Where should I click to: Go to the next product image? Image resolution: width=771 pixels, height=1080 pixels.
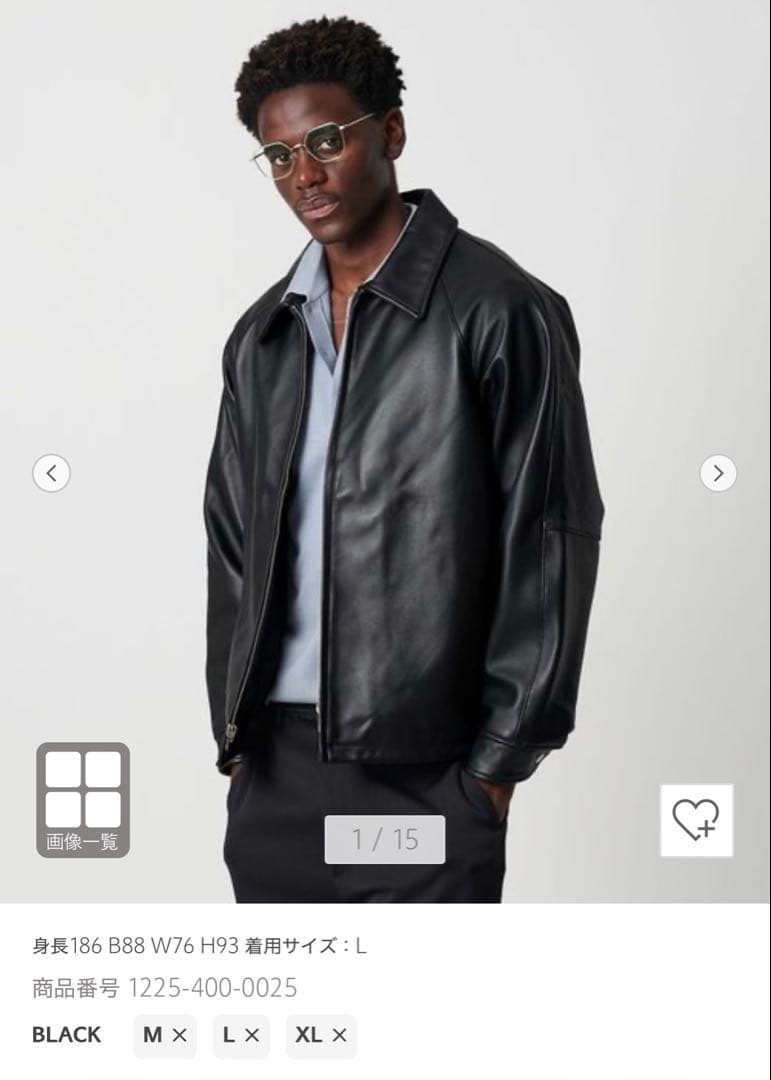click(718, 472)
